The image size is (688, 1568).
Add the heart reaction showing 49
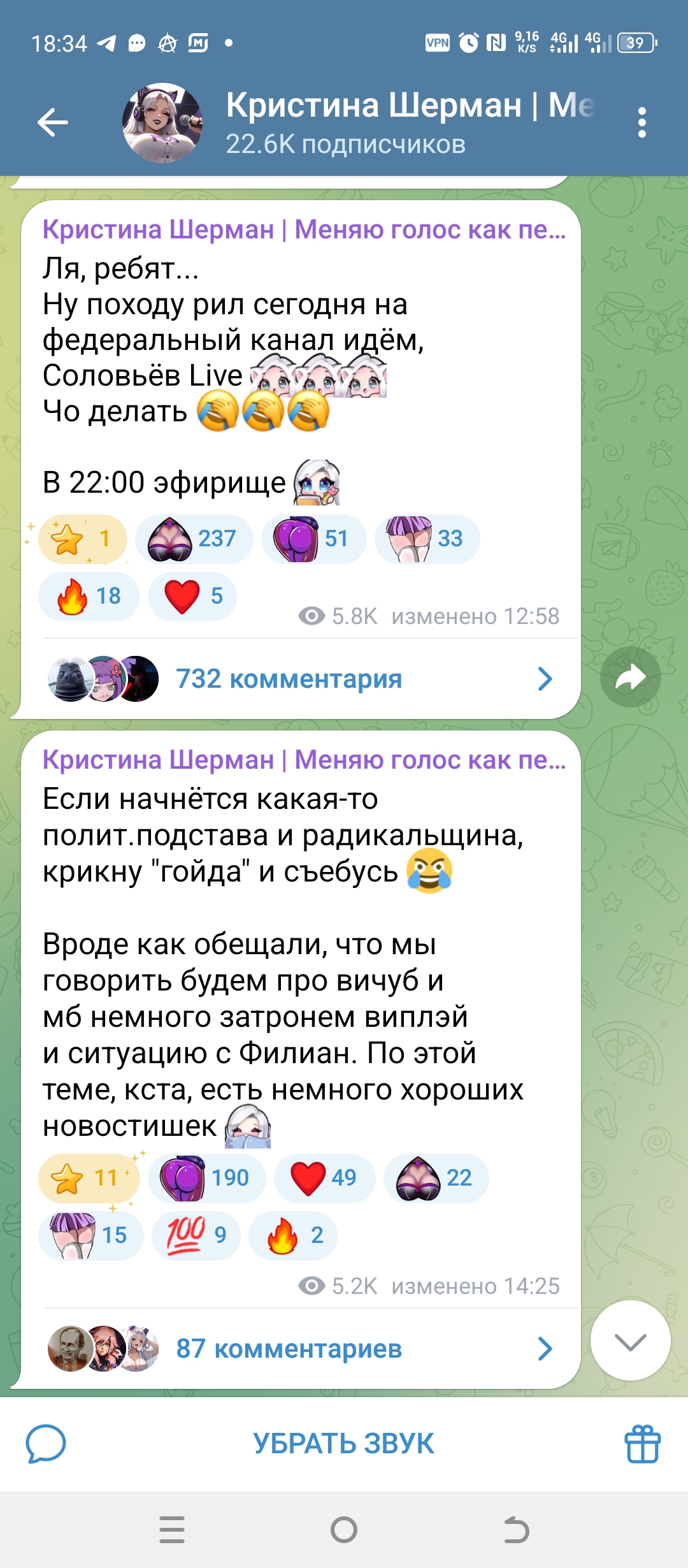pyautogui.click(x=324, y=1178)
